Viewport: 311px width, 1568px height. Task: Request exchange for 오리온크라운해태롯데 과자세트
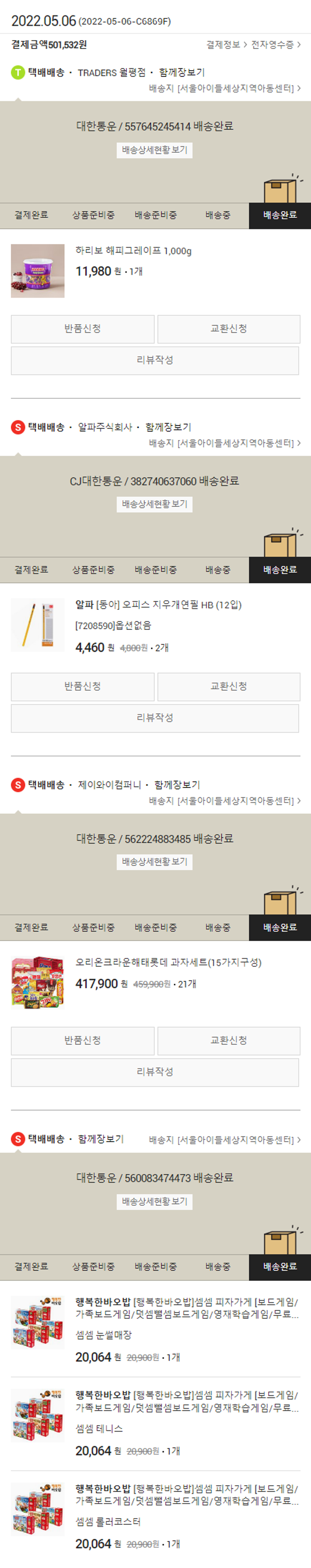tap(229, 1040)
